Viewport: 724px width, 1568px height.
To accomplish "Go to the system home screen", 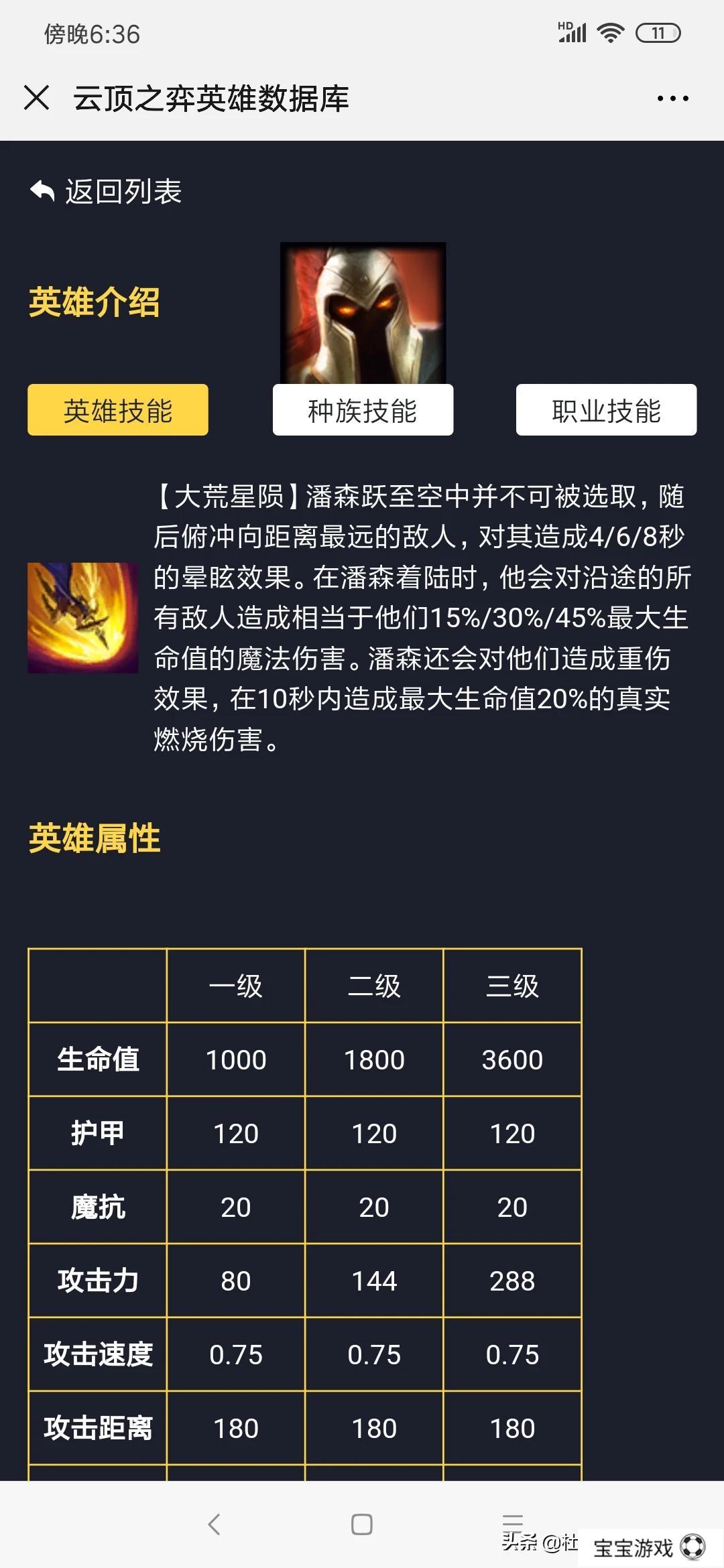I will tap(362, 1524).
